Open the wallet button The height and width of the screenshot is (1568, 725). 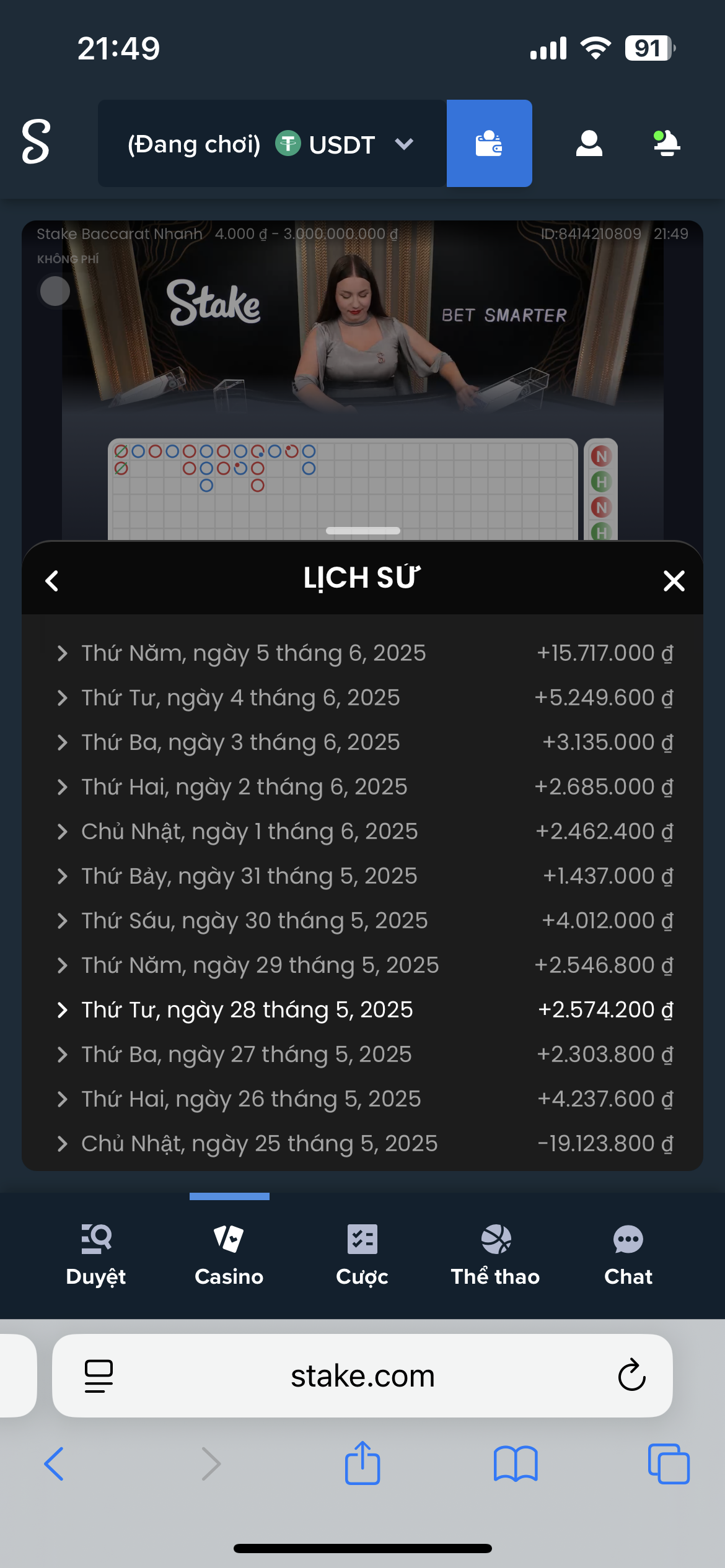point(489,144)
